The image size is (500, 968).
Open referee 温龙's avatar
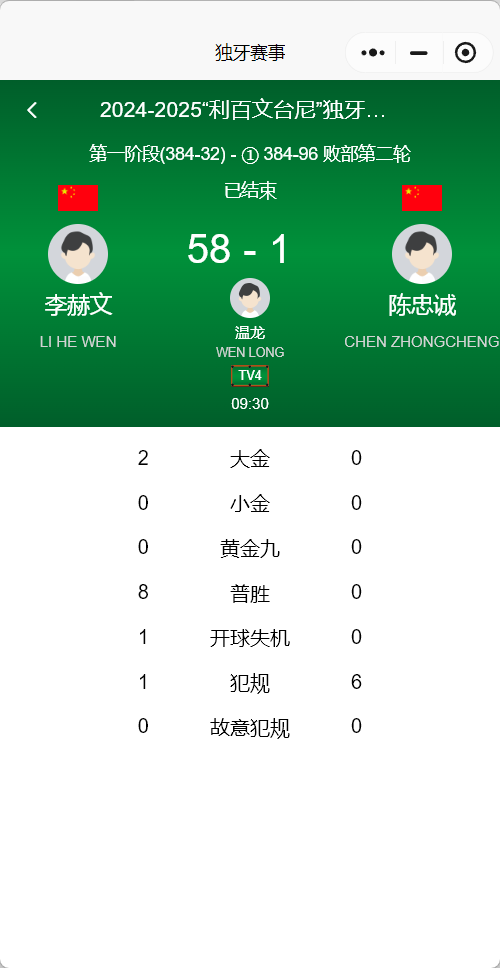pos(250,298)
